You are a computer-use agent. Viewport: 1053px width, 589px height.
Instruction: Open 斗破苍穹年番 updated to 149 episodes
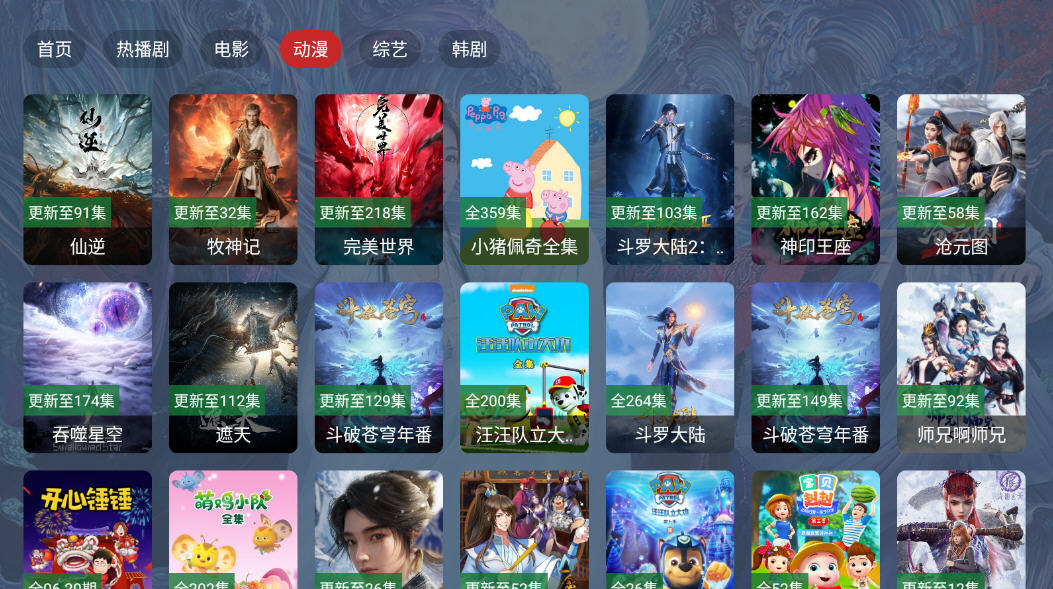click(x=816, y=367)
